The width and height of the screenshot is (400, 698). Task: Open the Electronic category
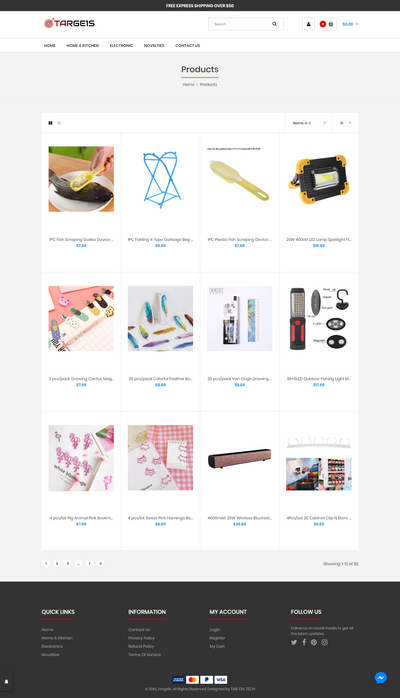click(121, 45)
